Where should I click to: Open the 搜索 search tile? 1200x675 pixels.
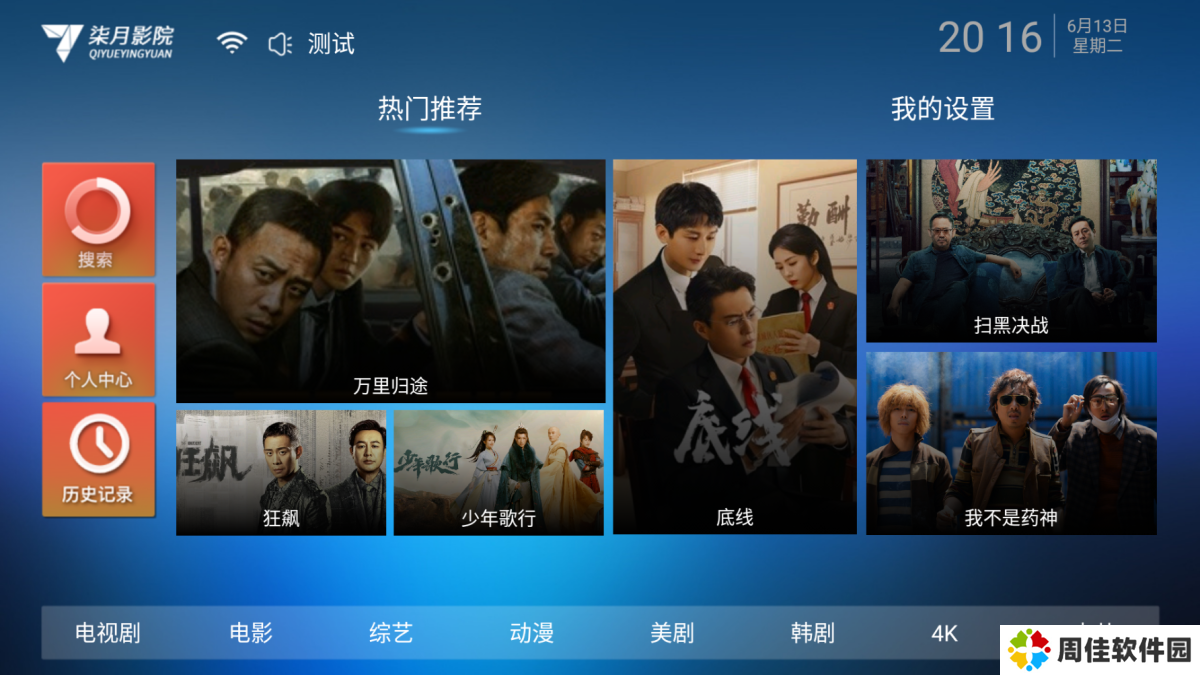click(x=98, y=219)
